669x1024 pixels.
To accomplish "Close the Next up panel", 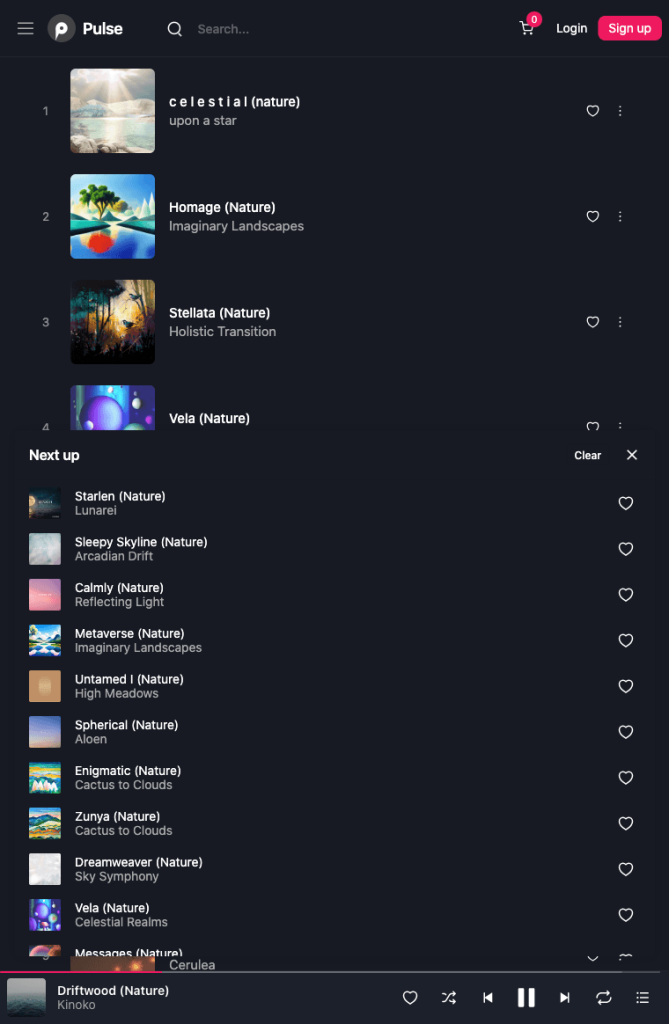I will (x=632, y=455).
